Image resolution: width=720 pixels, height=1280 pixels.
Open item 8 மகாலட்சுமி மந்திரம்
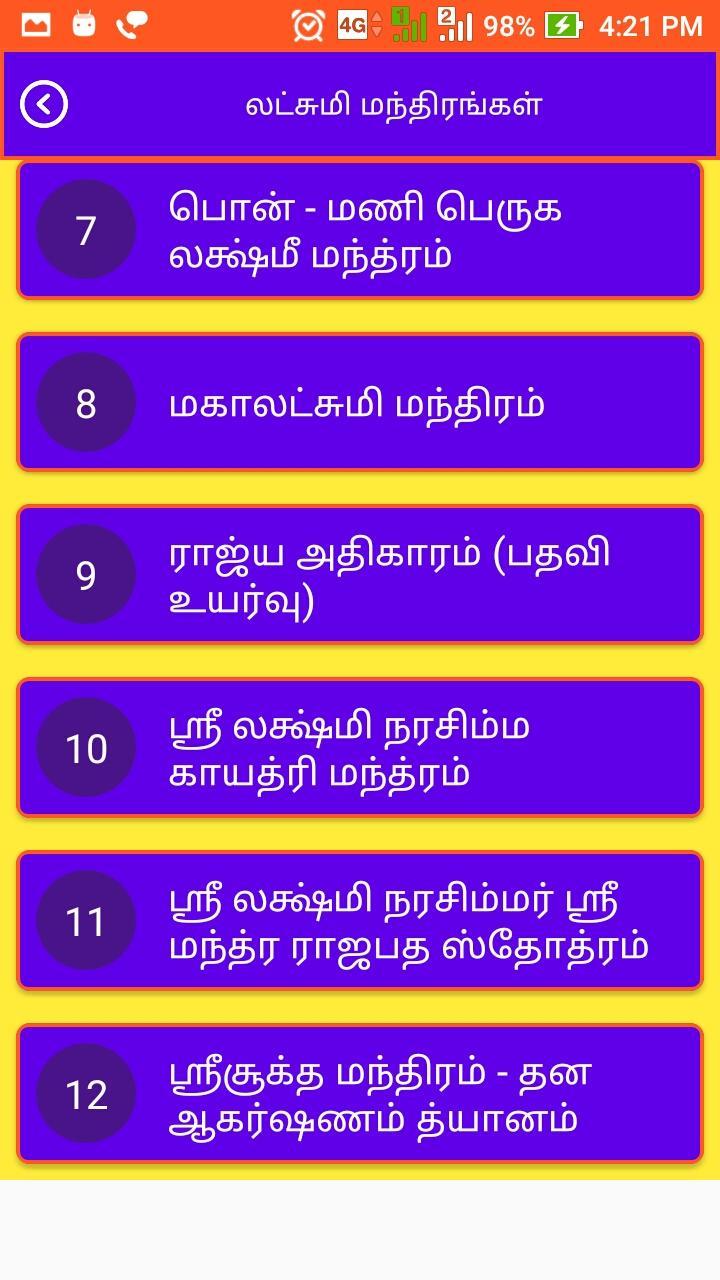pyautogui.click(x=360, y=403)
